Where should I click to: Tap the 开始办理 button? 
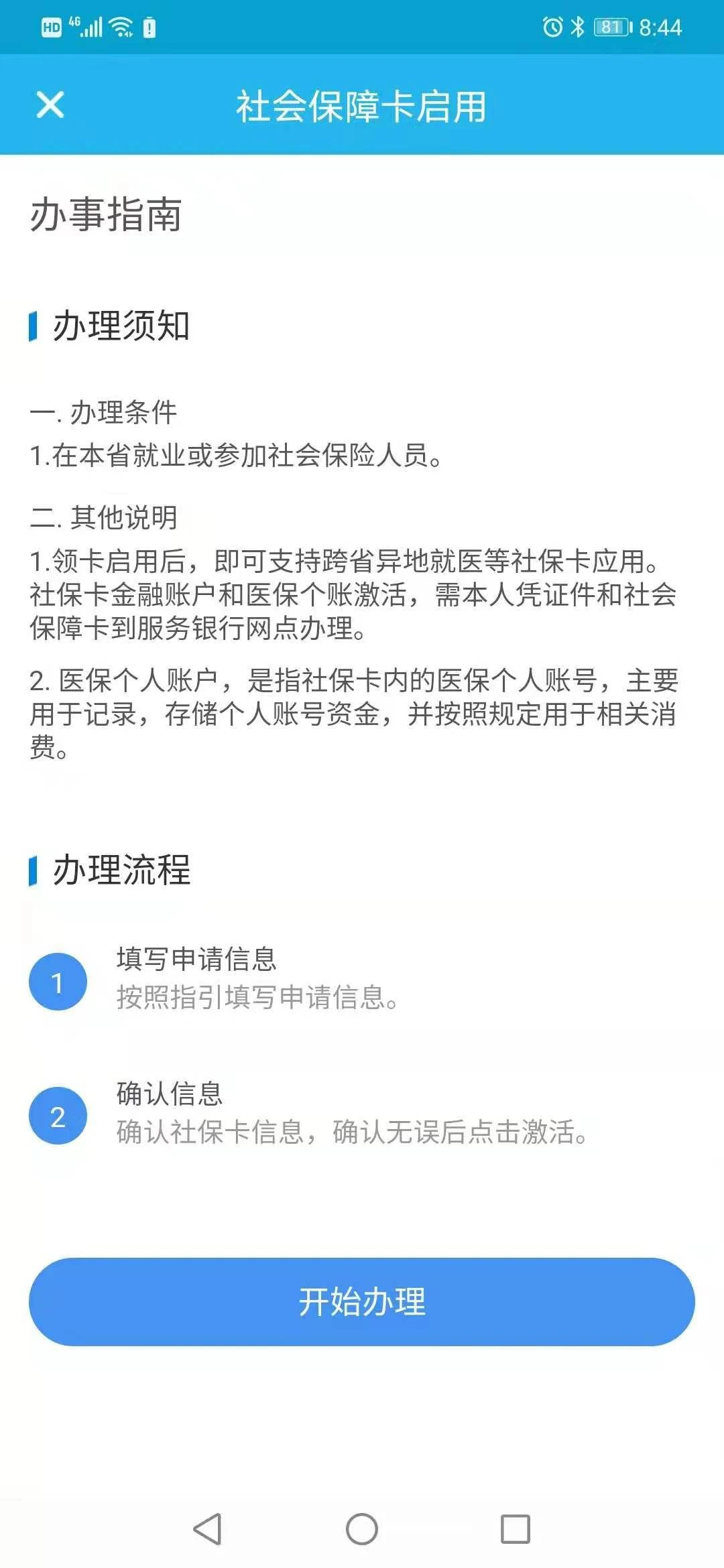[x=362, y=1301]
